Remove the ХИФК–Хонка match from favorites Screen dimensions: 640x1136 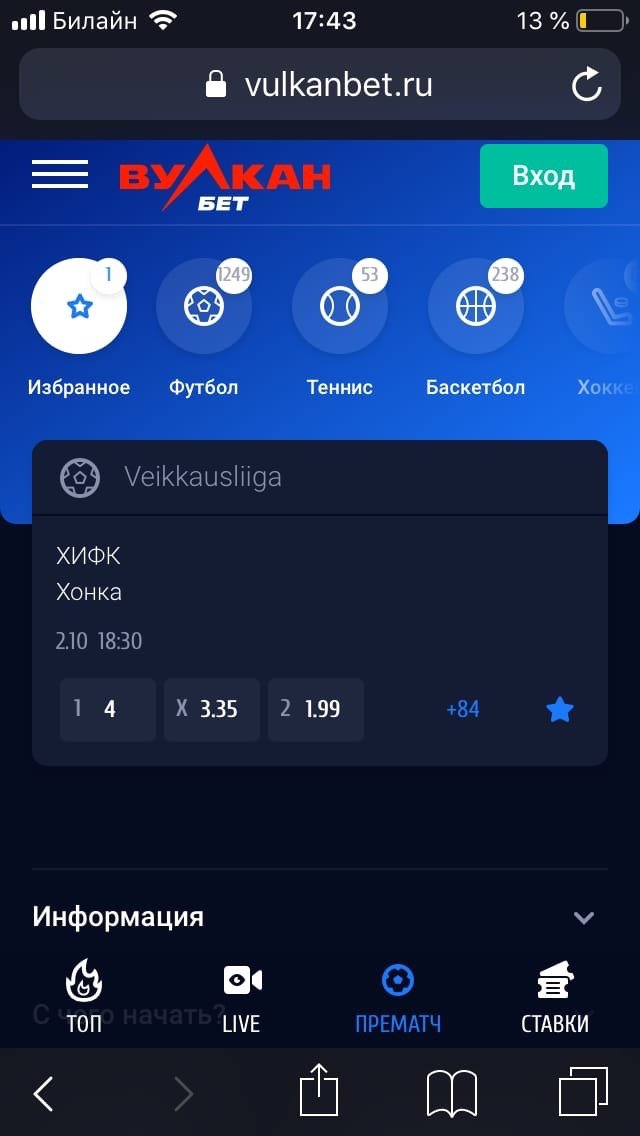[560, 710]
